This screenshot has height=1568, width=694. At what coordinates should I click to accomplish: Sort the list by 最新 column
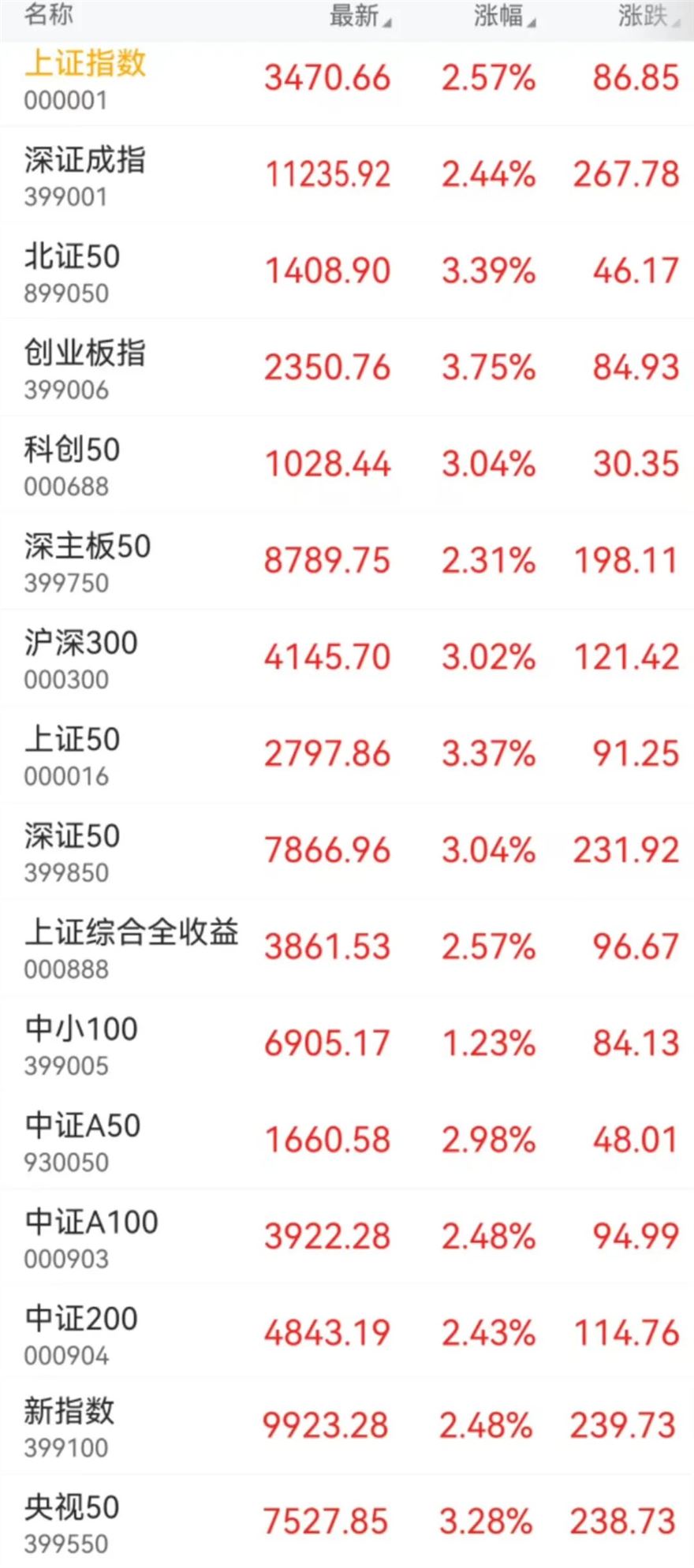(x=359, y=16)
